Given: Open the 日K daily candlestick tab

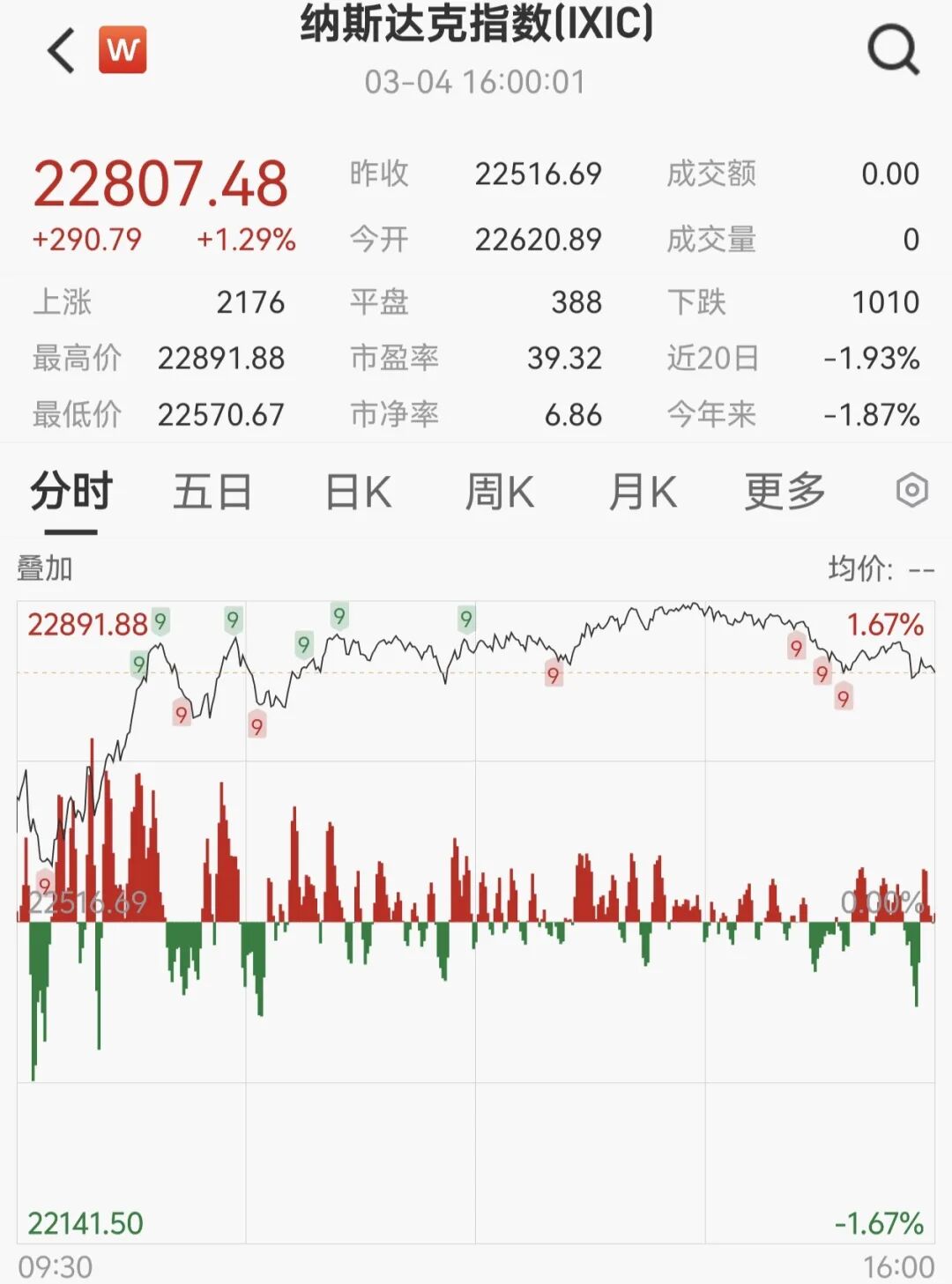Looking at the screenshot, I should point(355,493).
